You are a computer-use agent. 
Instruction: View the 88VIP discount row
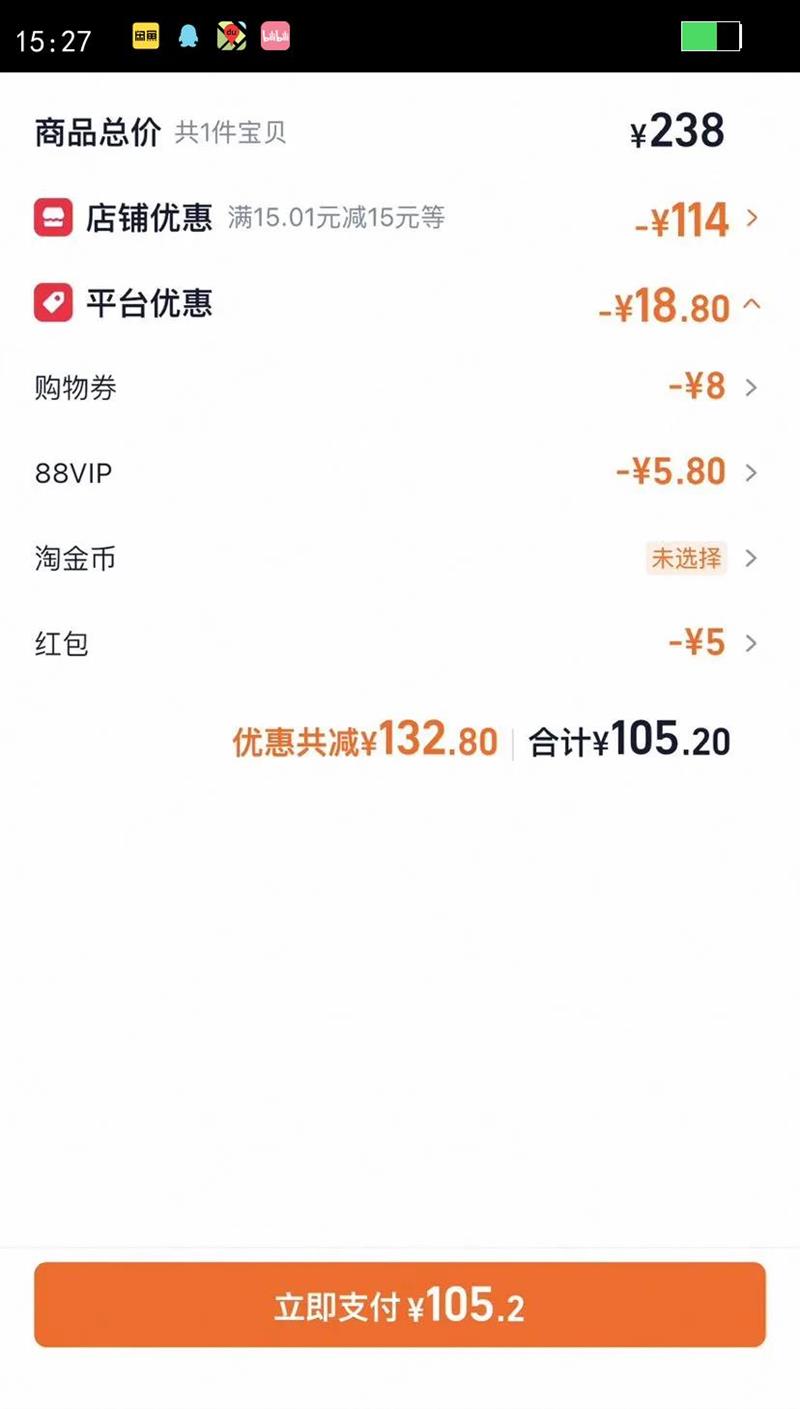(752, 472)
